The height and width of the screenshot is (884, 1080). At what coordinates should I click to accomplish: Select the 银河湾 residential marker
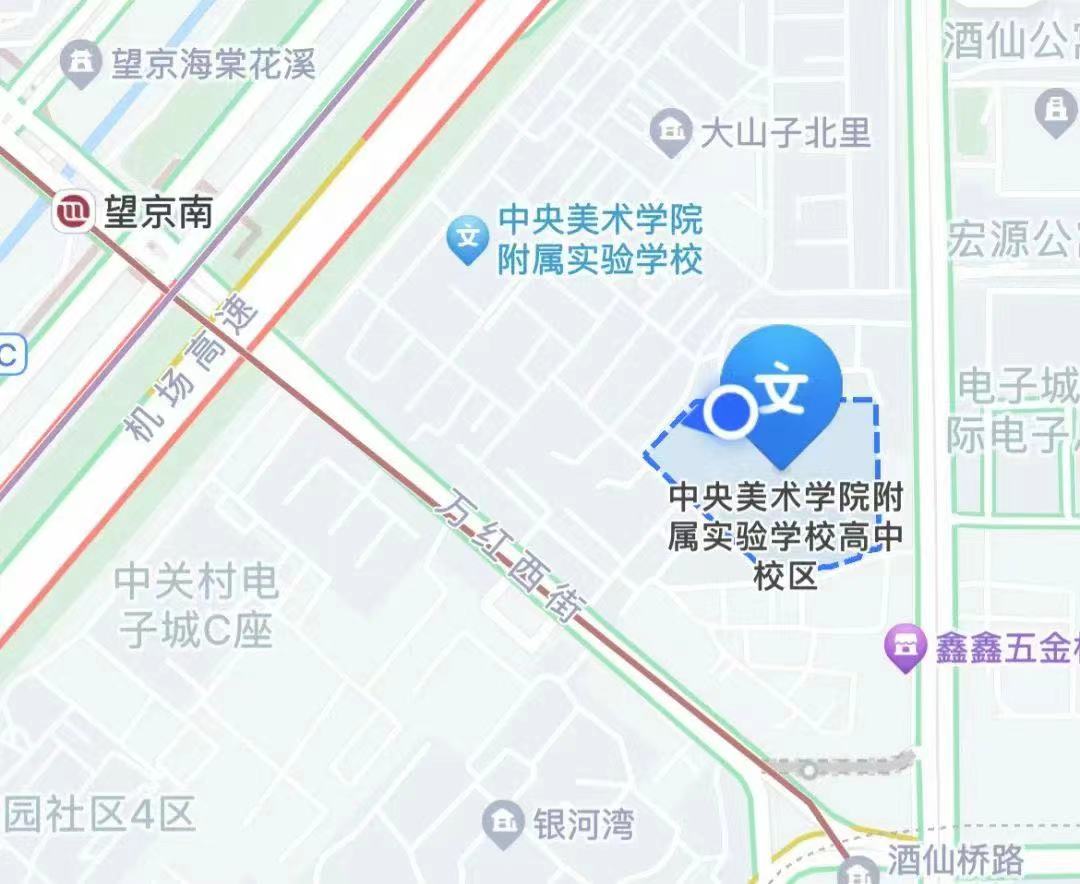pos(503,823)
